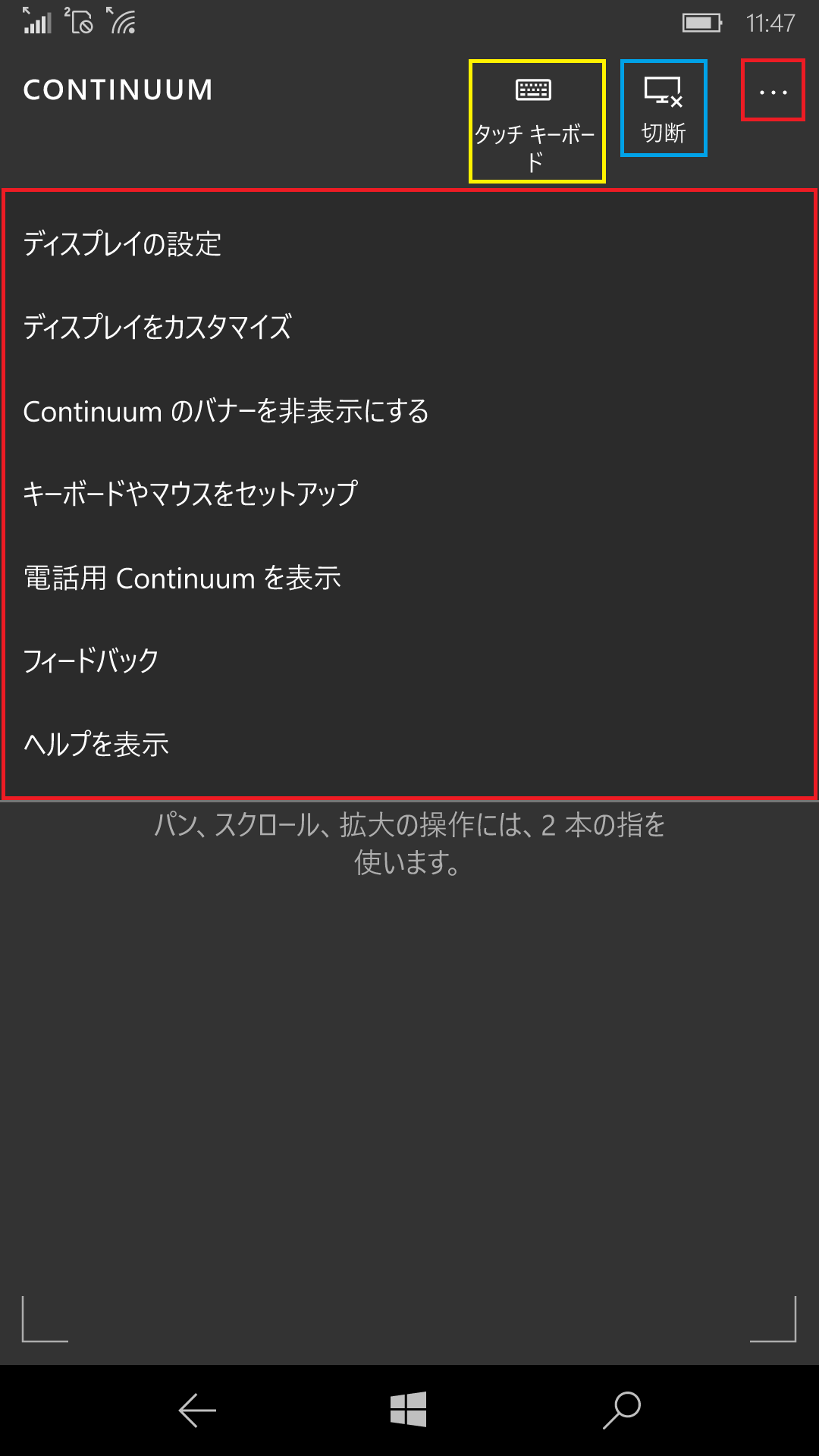Open the タッチ キーボード touch keyboard

click(x=537, y=121)
